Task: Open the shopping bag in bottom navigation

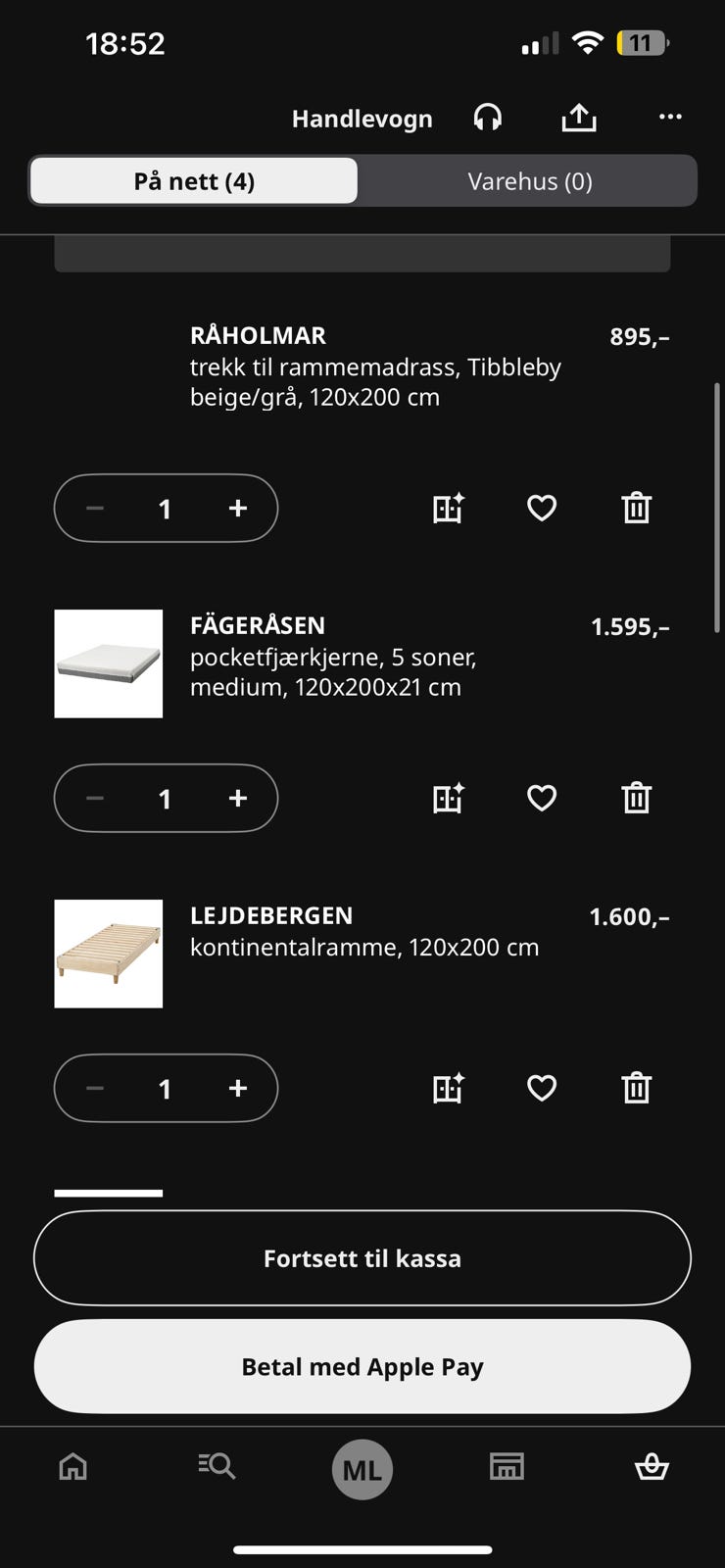Action: click(652, 1466)
